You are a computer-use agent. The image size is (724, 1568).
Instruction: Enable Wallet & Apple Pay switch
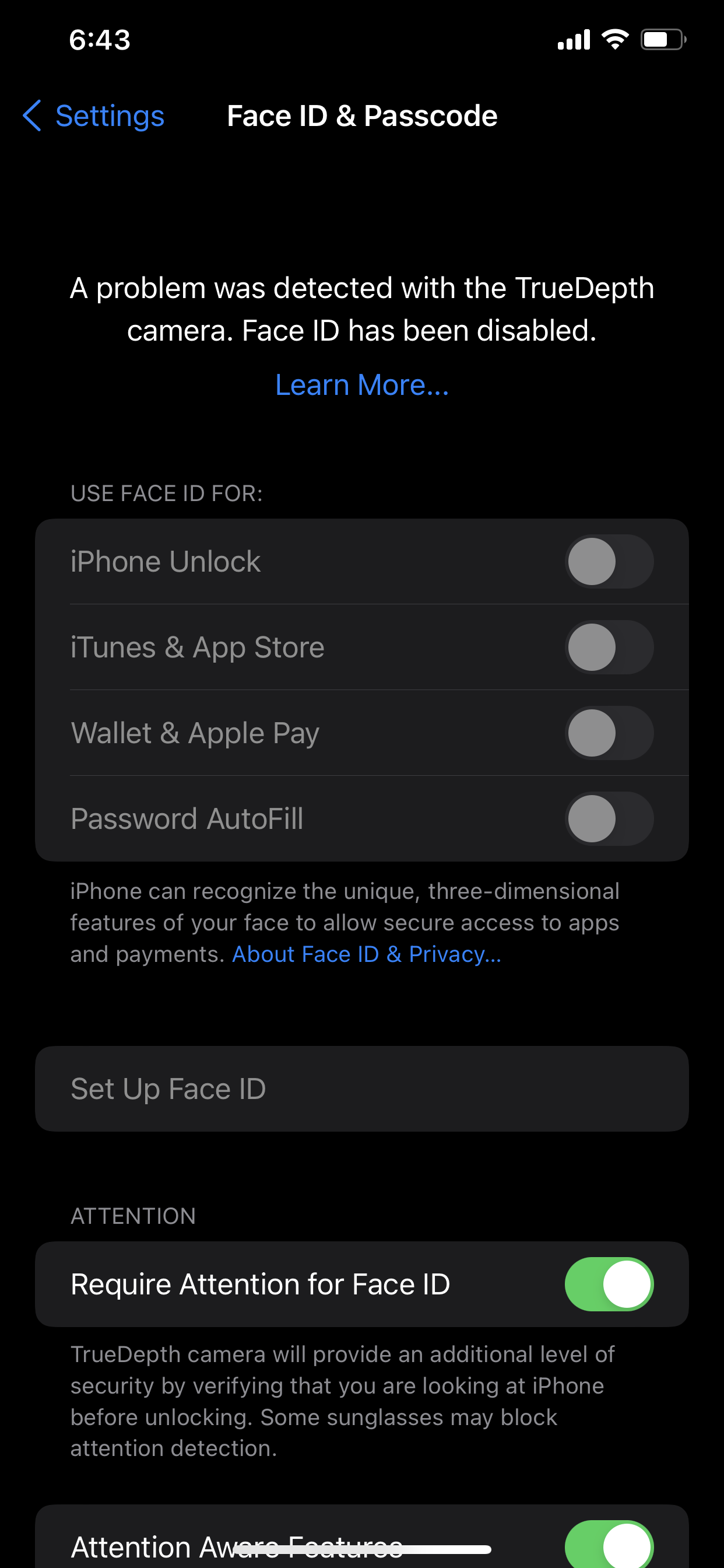point(609,733)
